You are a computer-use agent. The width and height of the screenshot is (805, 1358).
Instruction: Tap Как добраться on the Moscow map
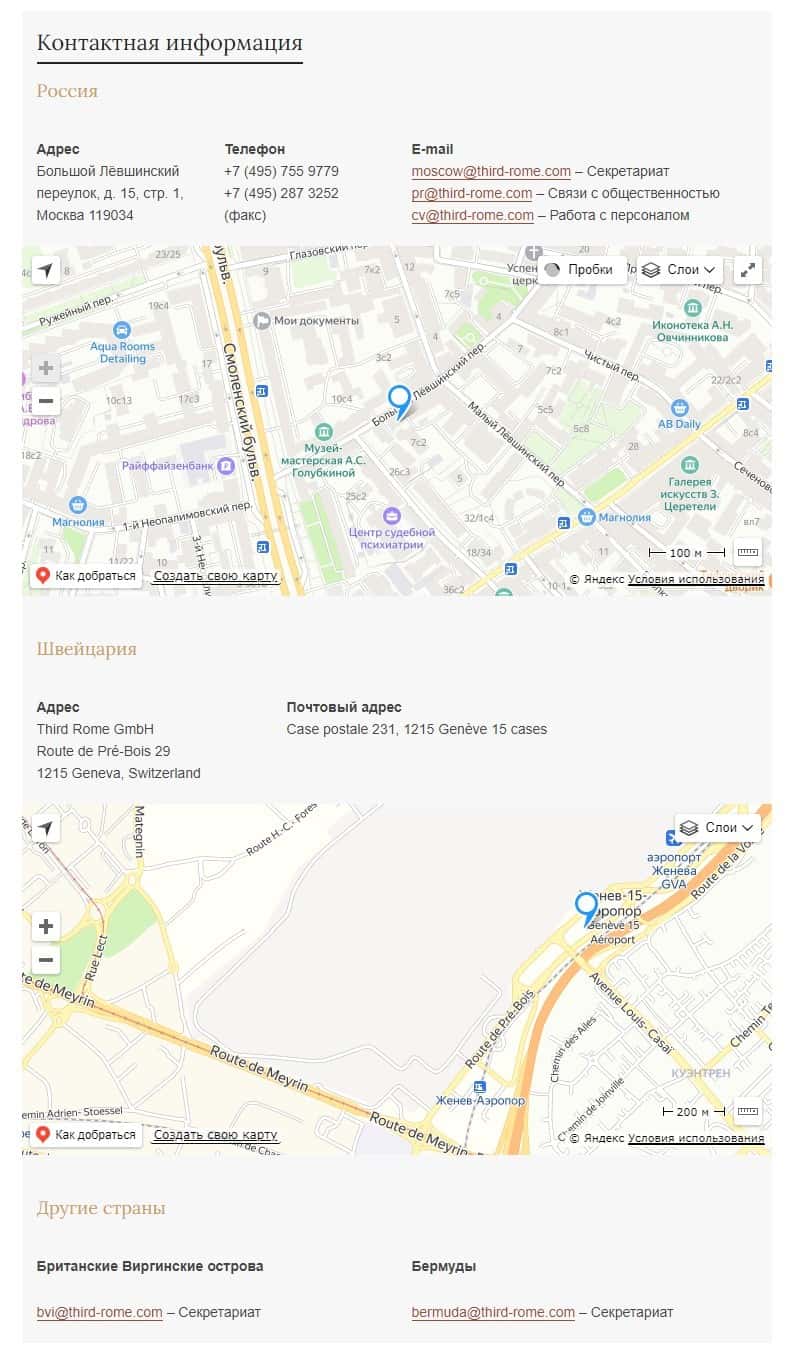point(86,576)
